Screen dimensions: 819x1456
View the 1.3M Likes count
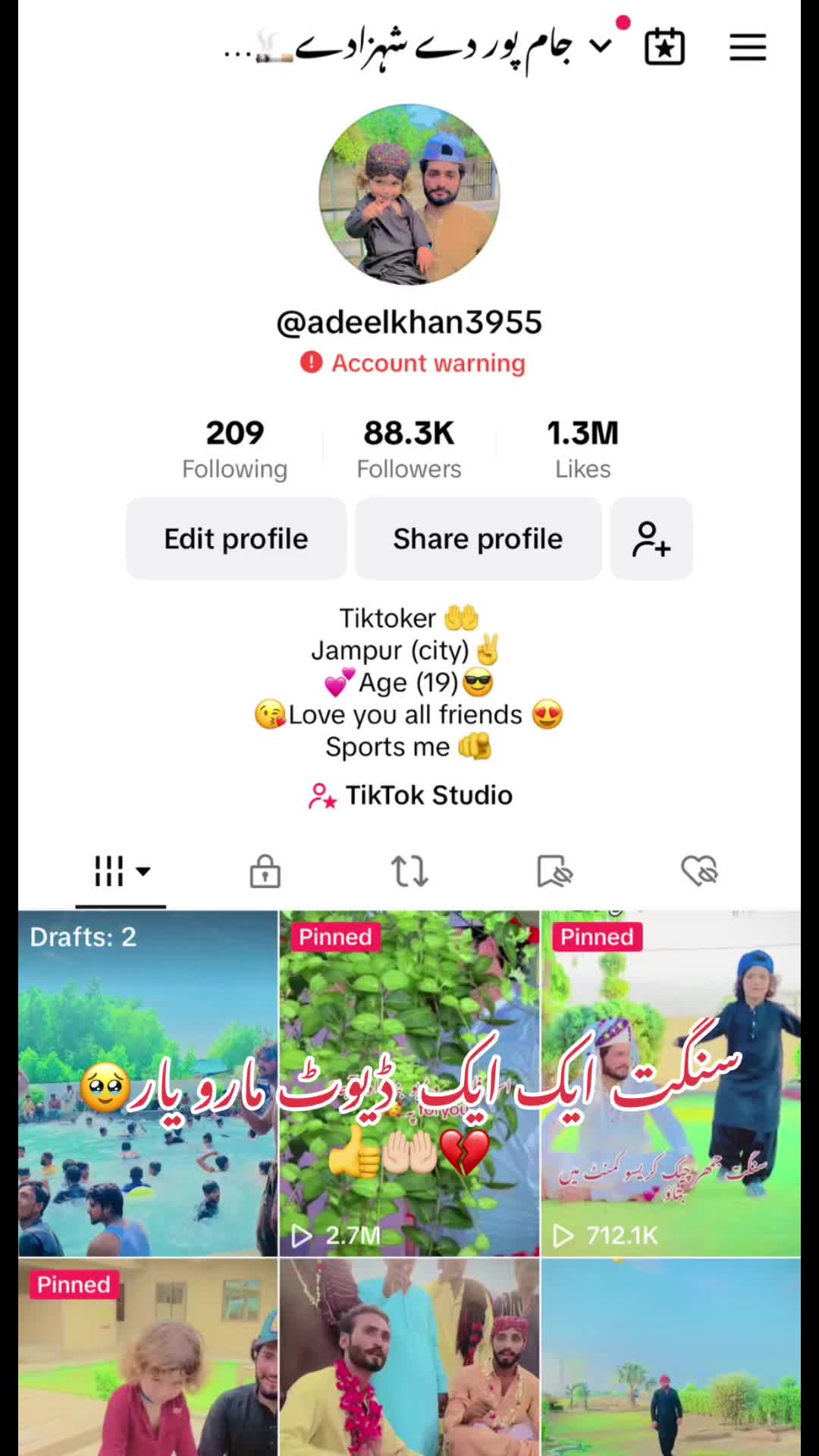(x=582, y=449)
